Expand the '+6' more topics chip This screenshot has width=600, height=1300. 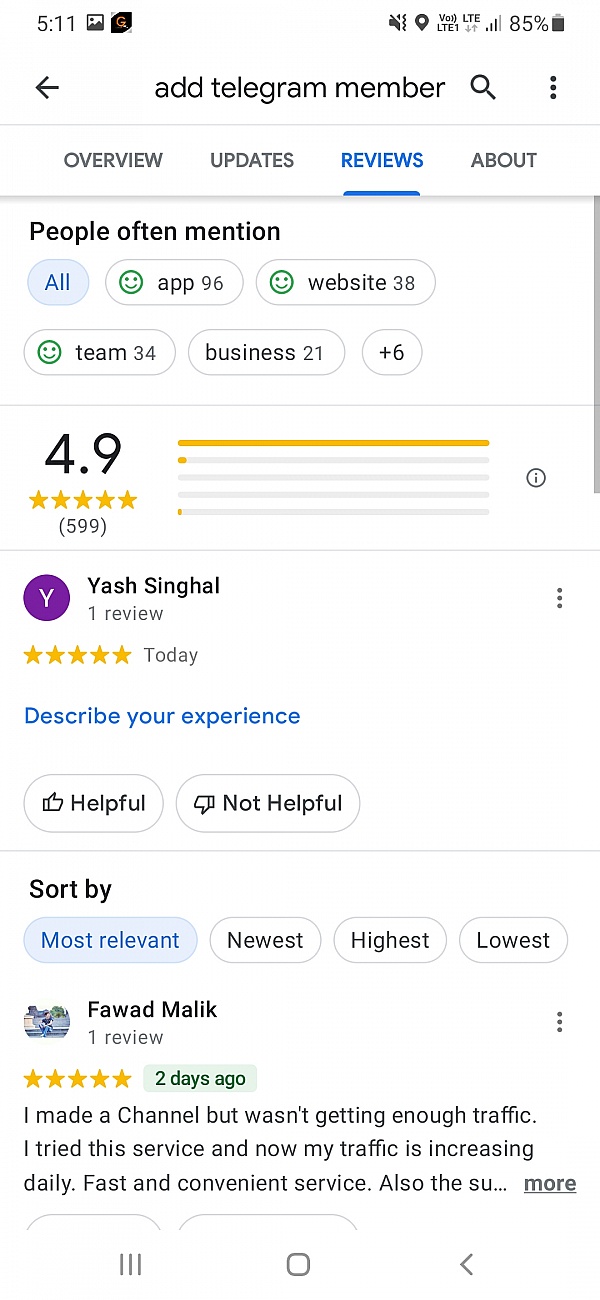[392, 352]
